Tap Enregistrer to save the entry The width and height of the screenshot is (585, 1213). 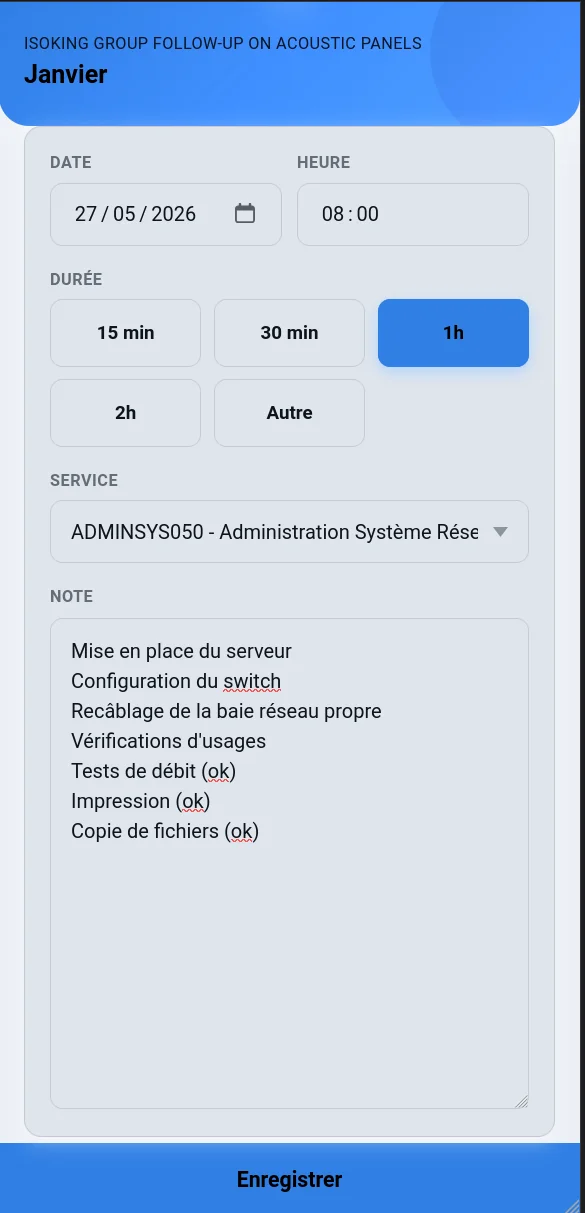(x=290, y=1179)
